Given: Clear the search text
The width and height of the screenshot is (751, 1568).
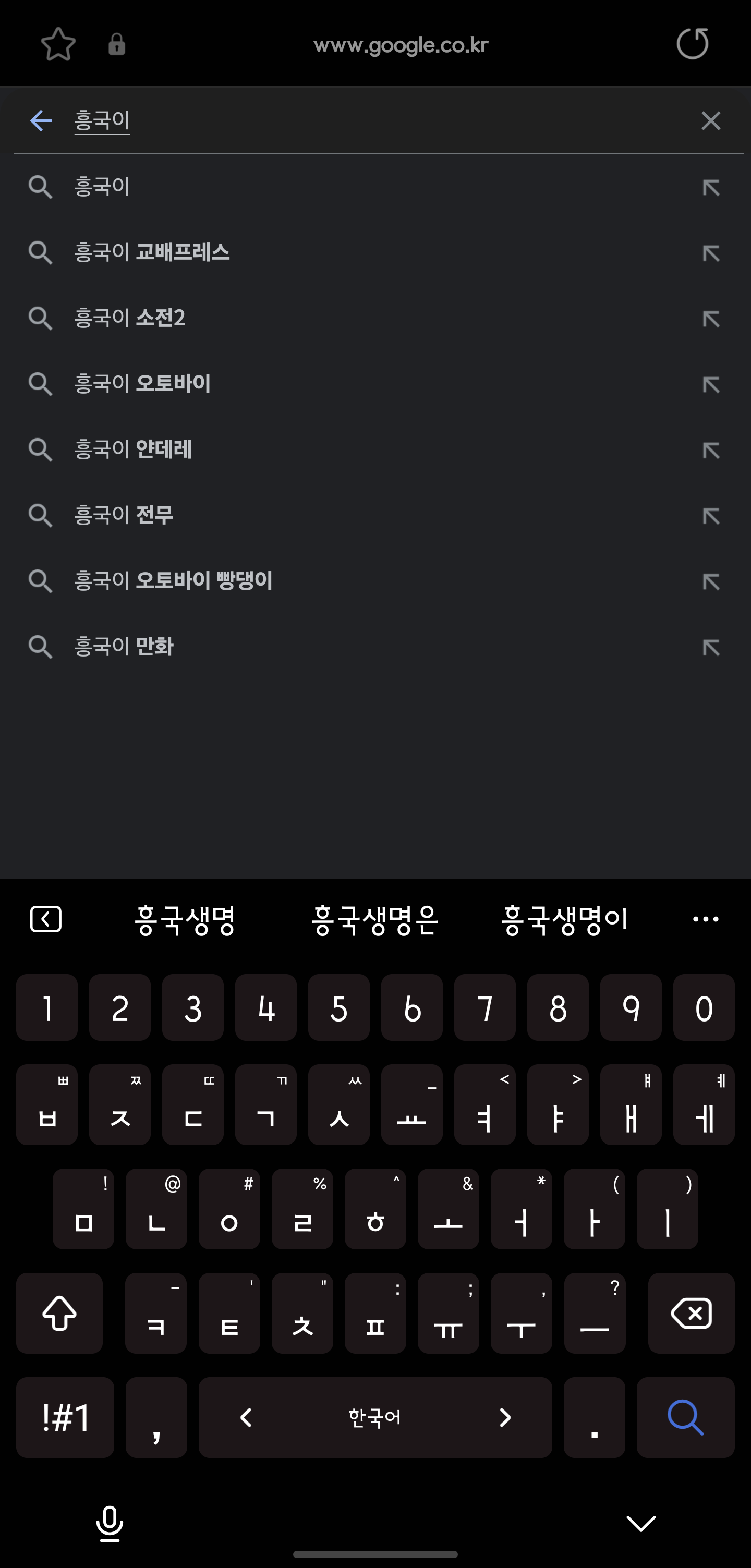Looking at the screenshot, I should pos(710,120).
